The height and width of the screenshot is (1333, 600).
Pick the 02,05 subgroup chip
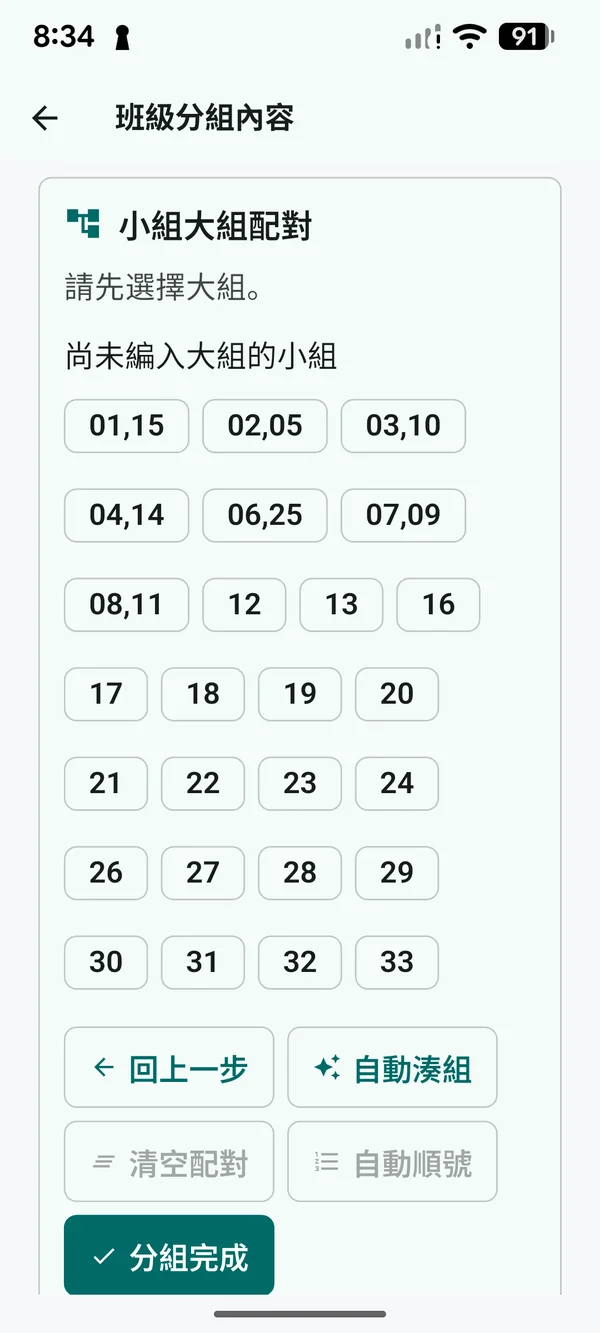click(x=265, y=426)
